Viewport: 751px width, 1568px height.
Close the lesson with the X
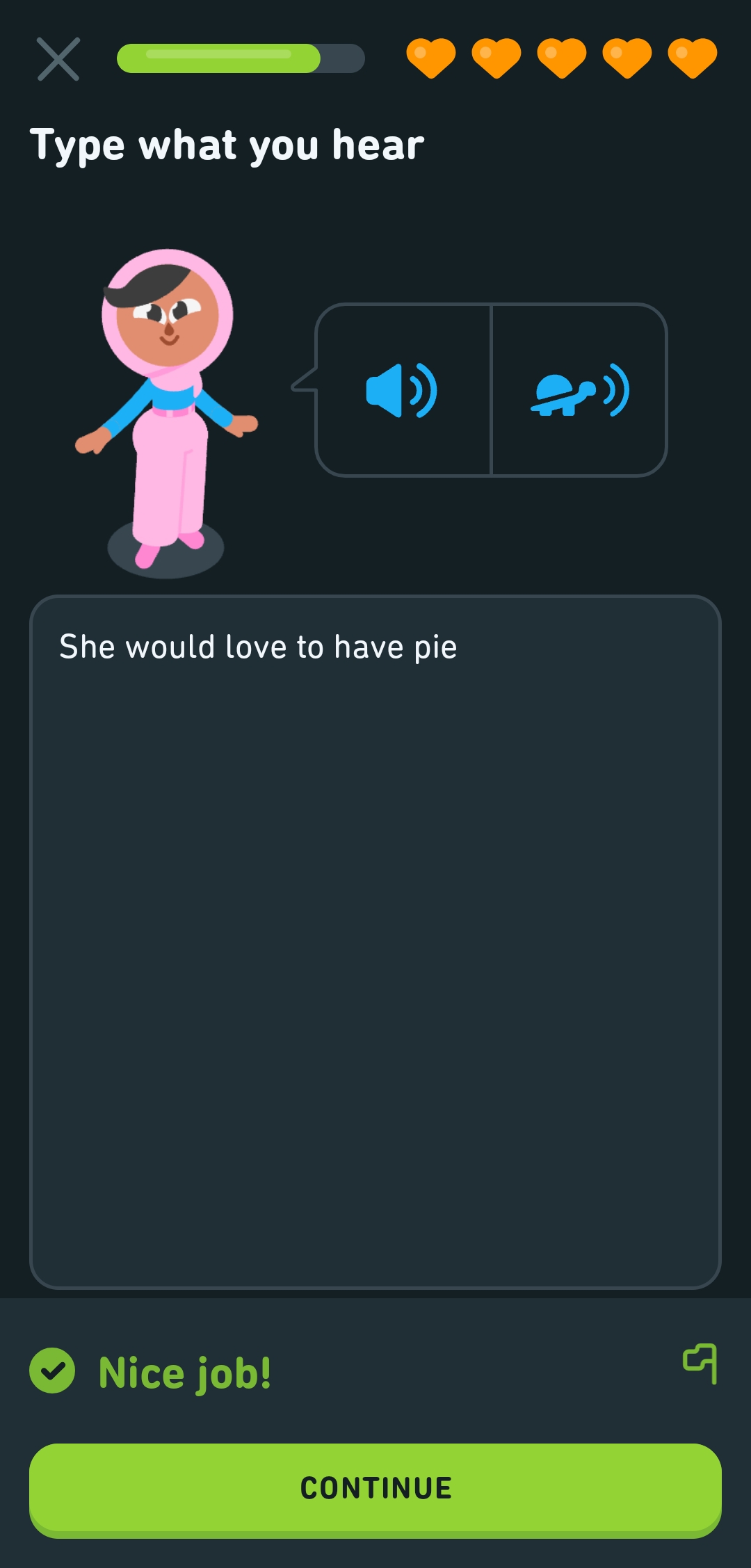(58, 59)
